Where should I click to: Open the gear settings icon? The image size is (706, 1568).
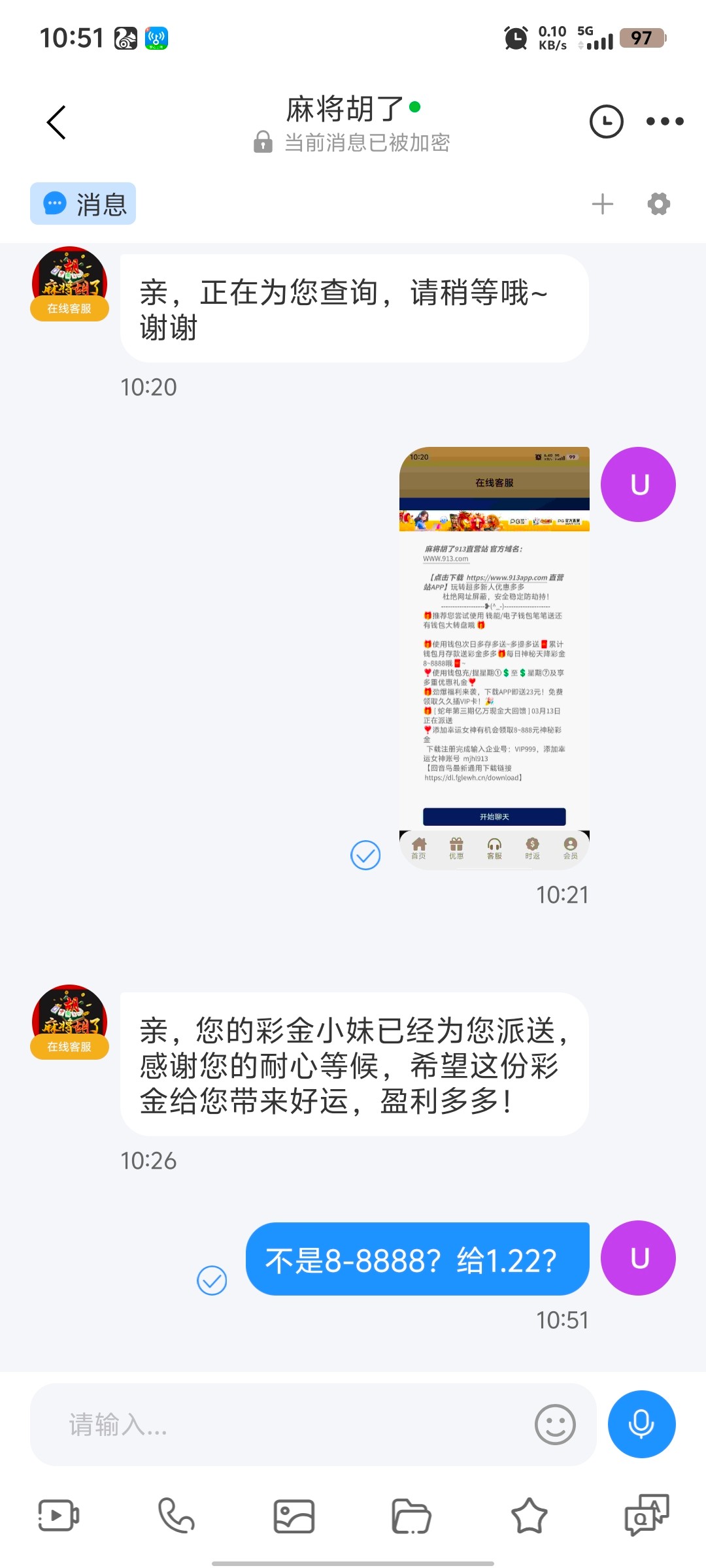tap(658, 204)
